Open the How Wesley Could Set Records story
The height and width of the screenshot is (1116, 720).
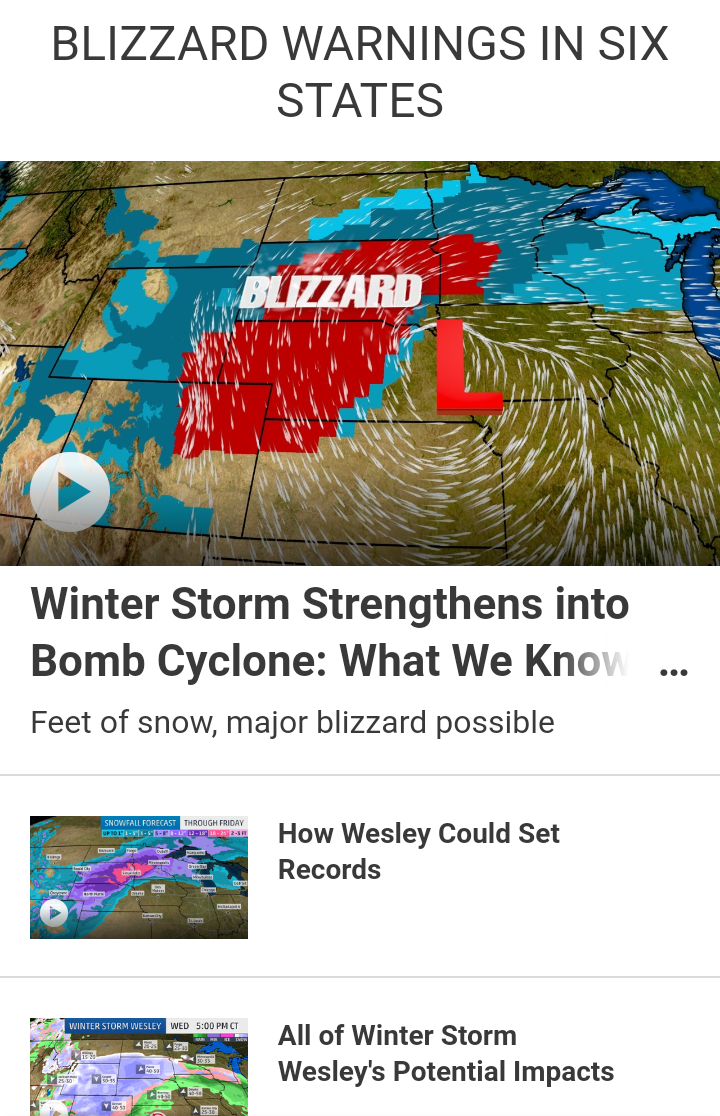tap(418, 851)
